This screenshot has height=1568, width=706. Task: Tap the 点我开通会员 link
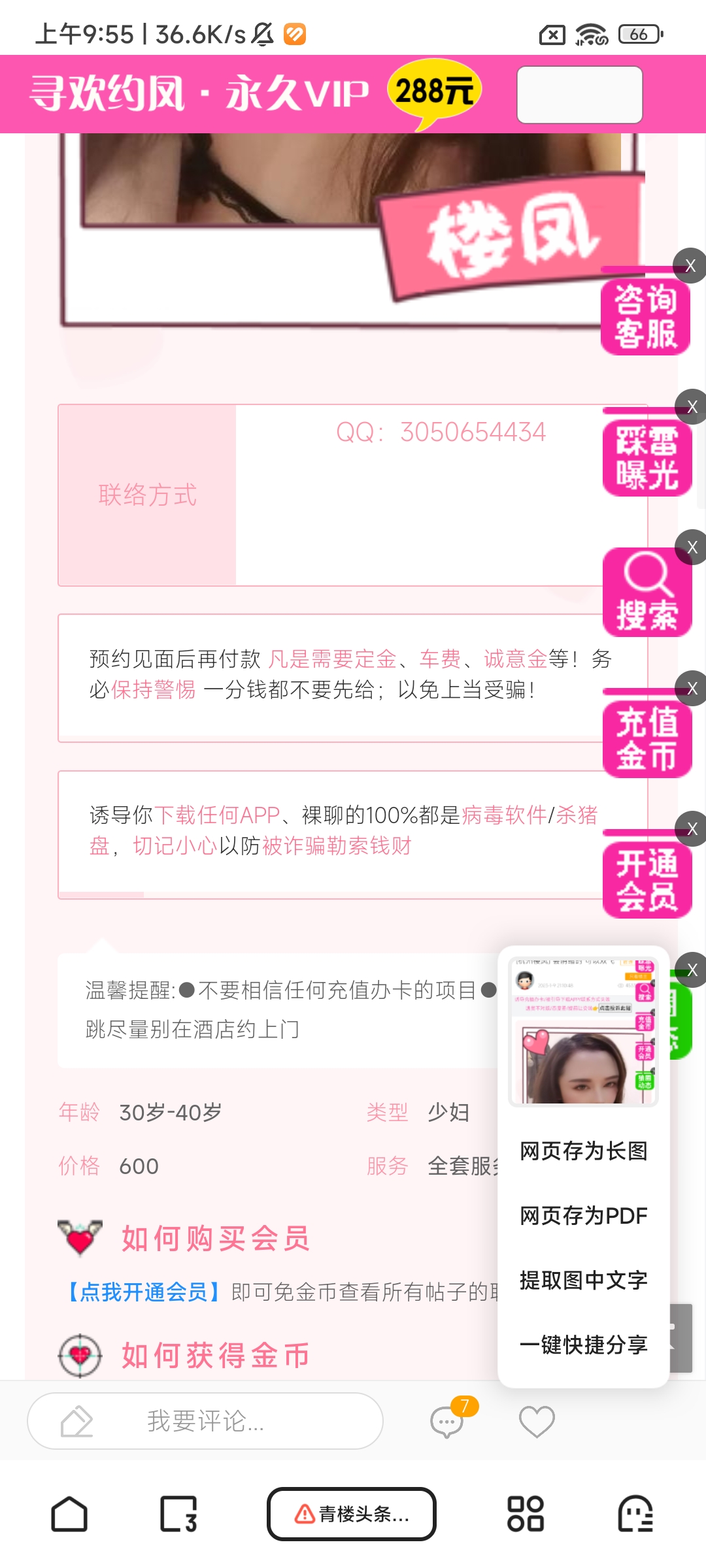[144, 1292]
